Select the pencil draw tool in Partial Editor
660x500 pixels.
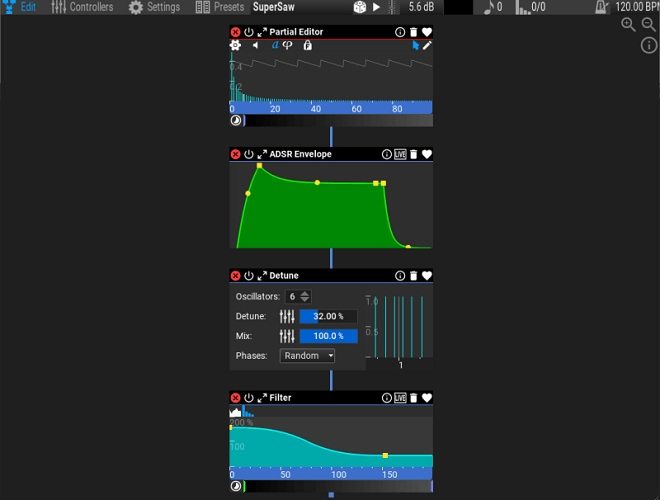(428, 45)
